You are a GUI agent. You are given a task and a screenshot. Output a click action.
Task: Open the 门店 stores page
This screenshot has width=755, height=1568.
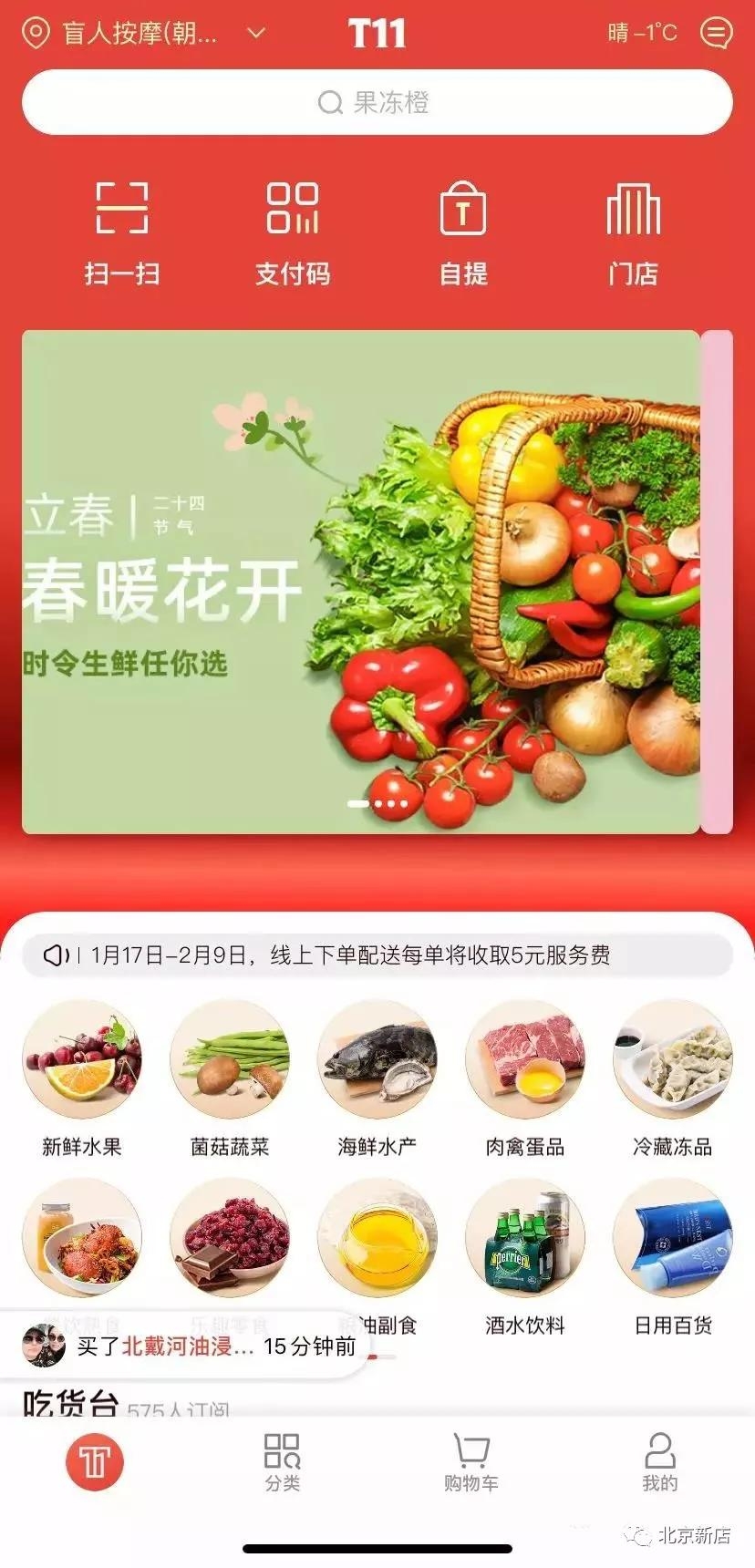point(634,233)
